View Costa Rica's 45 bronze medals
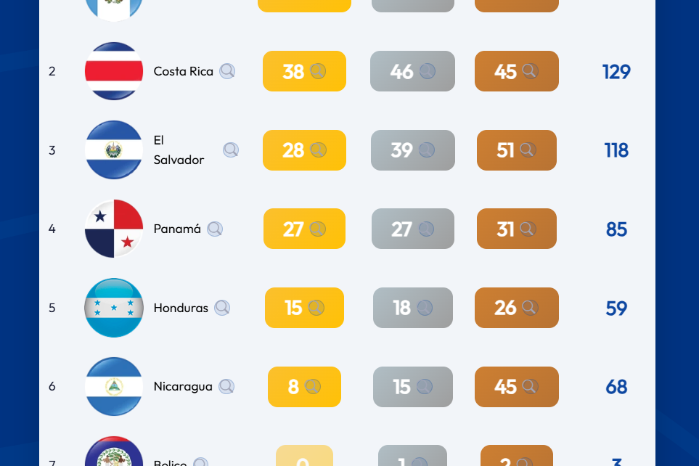Viewport: 699px width, 466px height. [517, 71]
